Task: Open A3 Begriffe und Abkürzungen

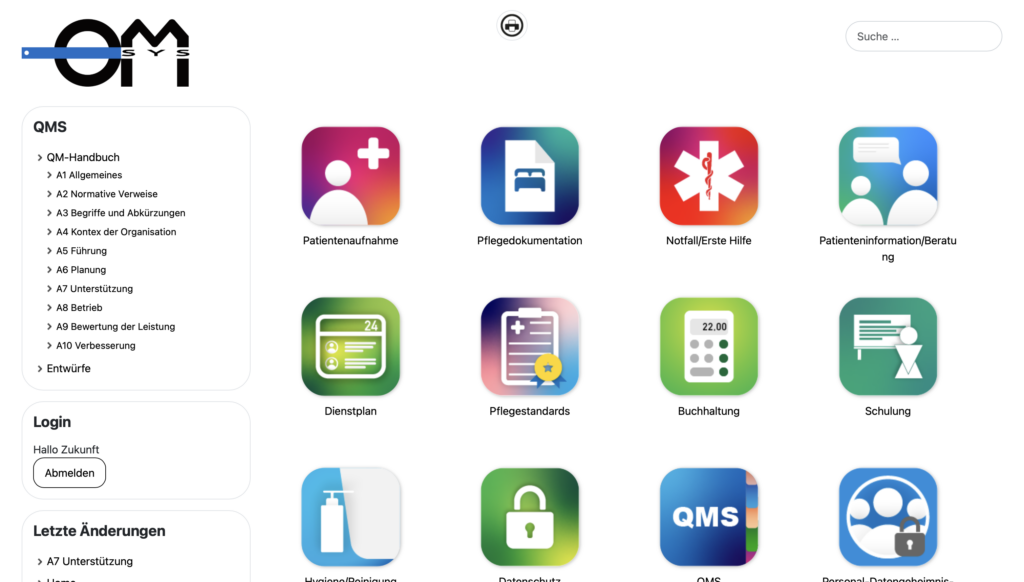Action: 120,213
